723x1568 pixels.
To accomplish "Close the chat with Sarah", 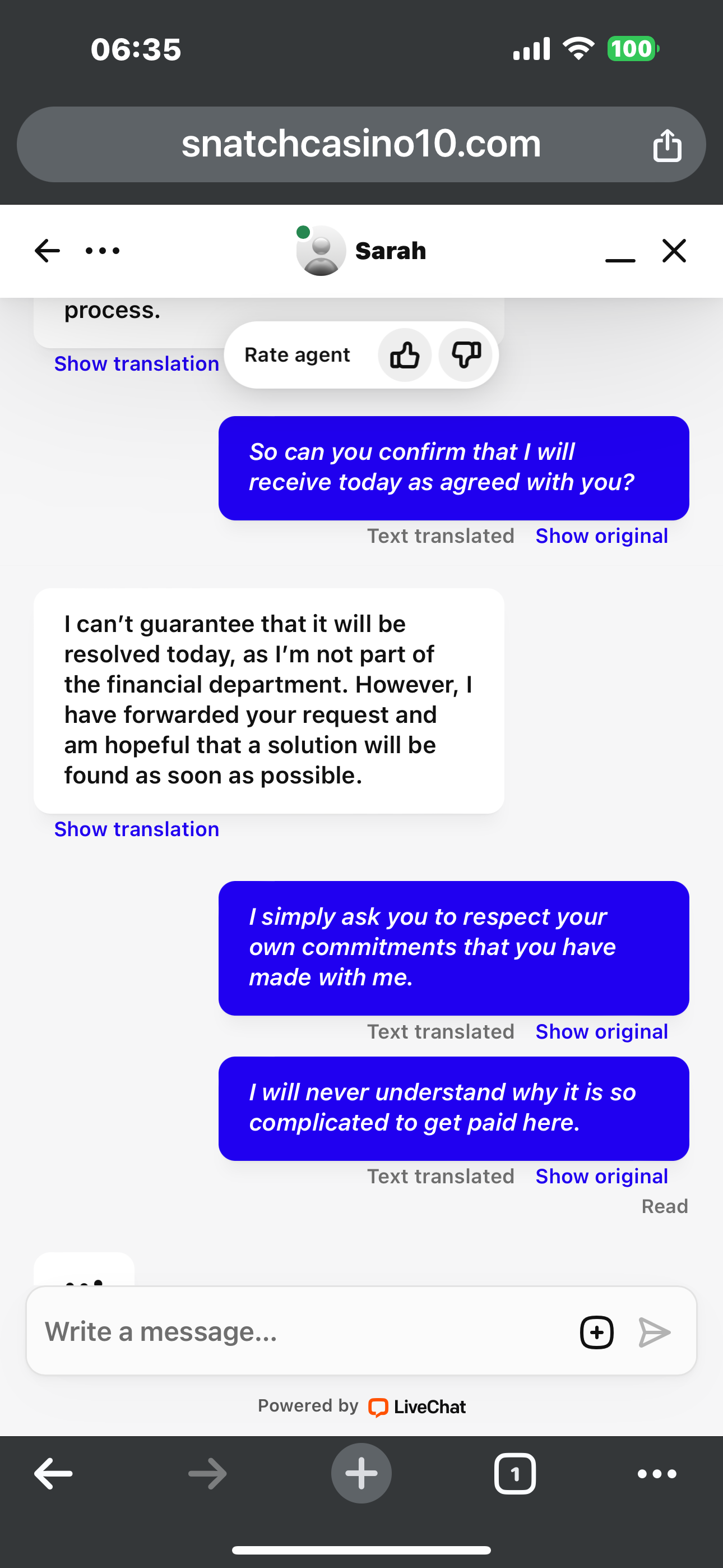I will tap(674, 250).
